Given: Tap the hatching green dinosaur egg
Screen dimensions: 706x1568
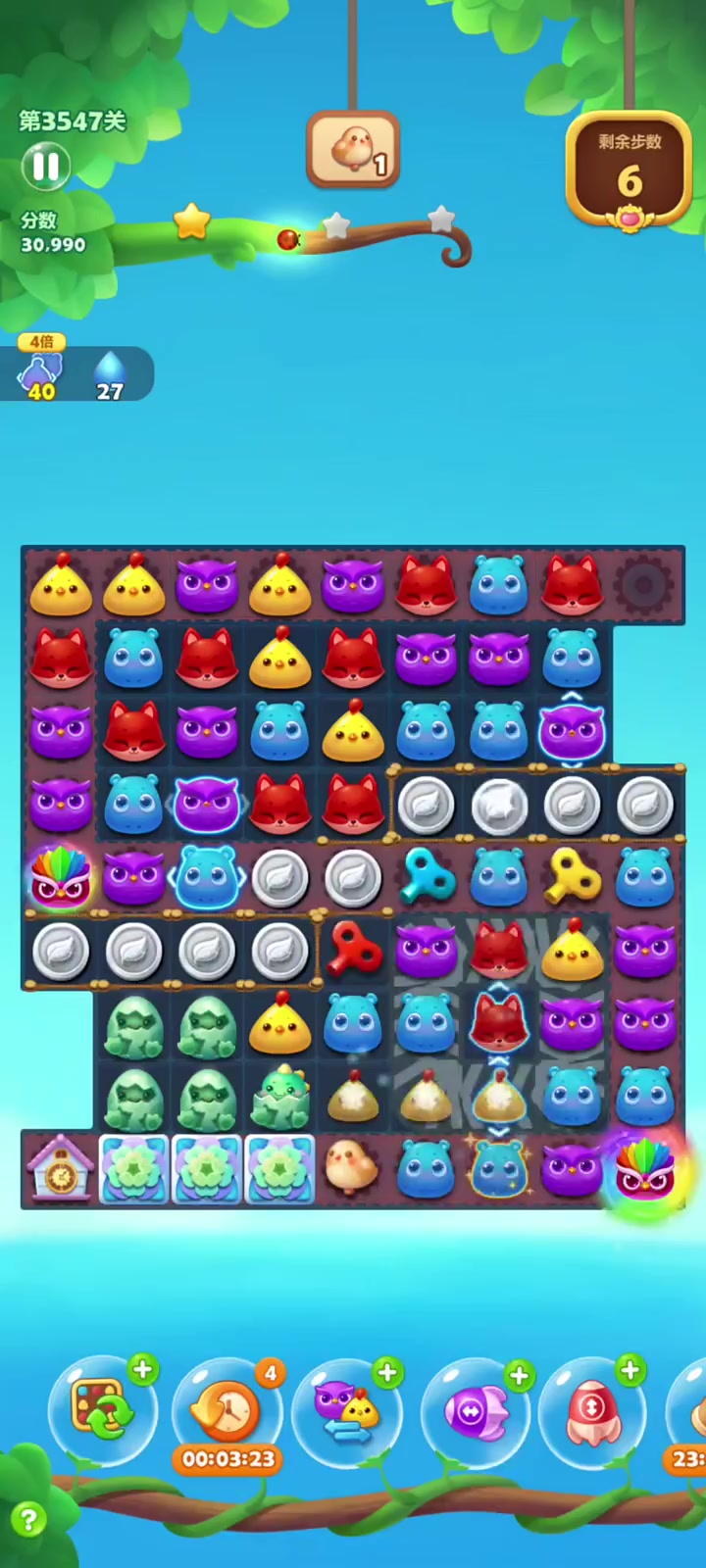Looking at the screenshot, I should click(x=280, y=1098).
